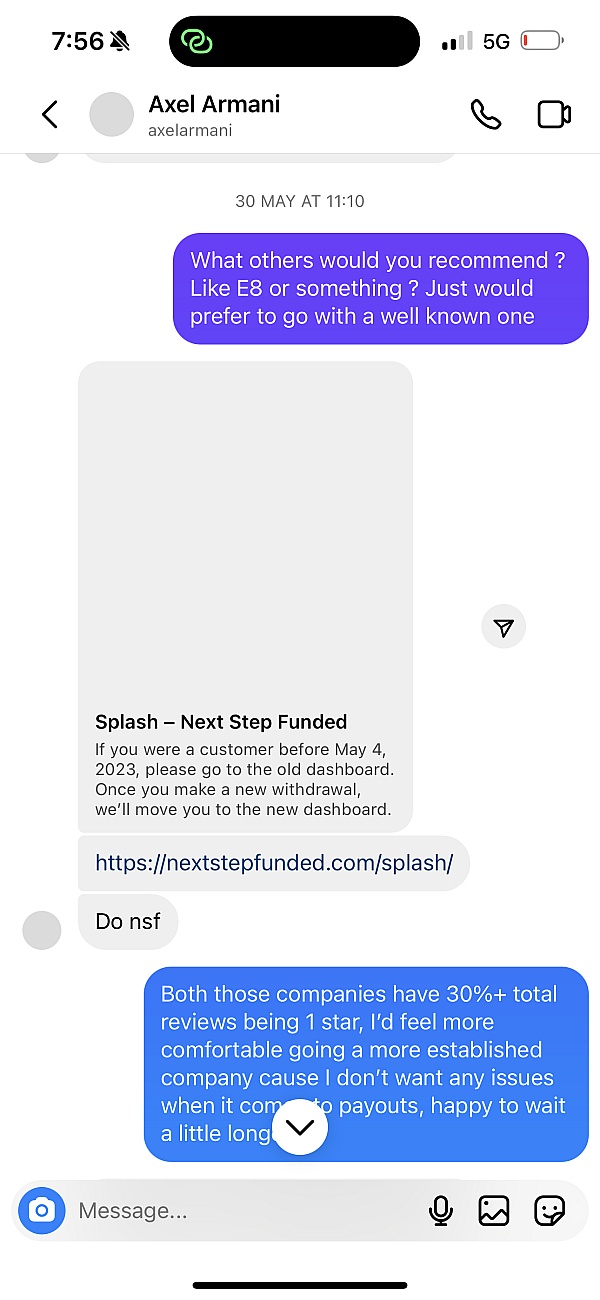
Task: Go back to the messages list
Action: click(50, 114)
